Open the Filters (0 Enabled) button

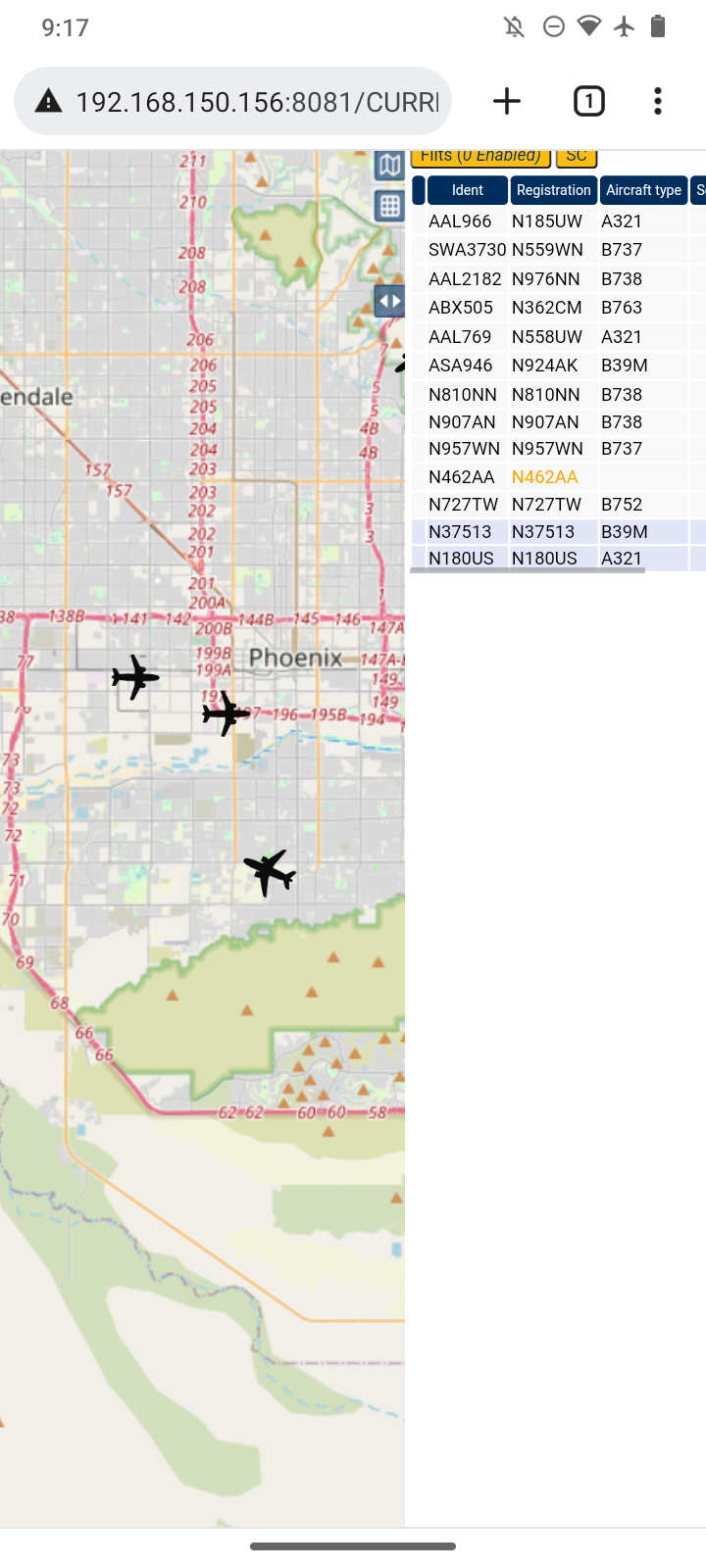(x=480, y=157)
